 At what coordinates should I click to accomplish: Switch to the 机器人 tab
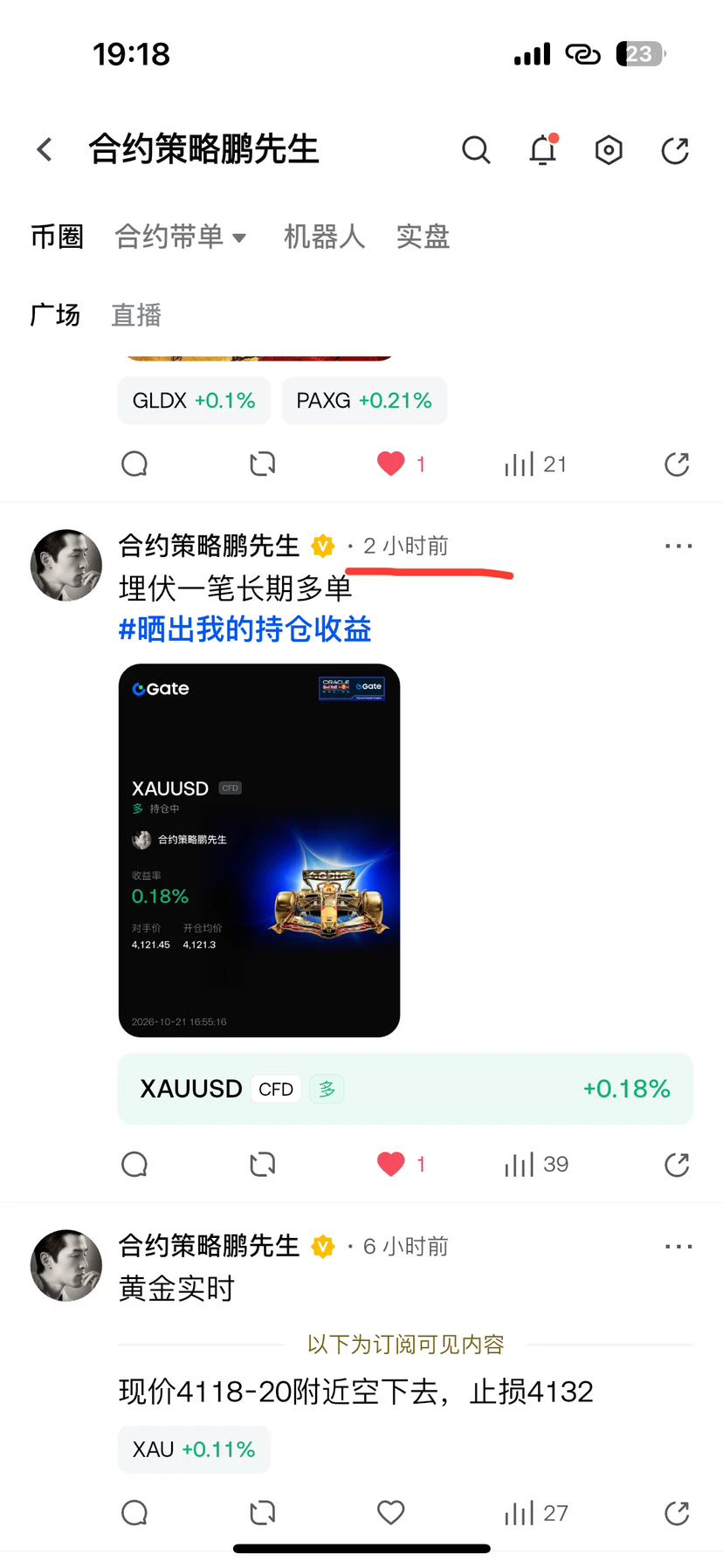[x=324, y=237]
